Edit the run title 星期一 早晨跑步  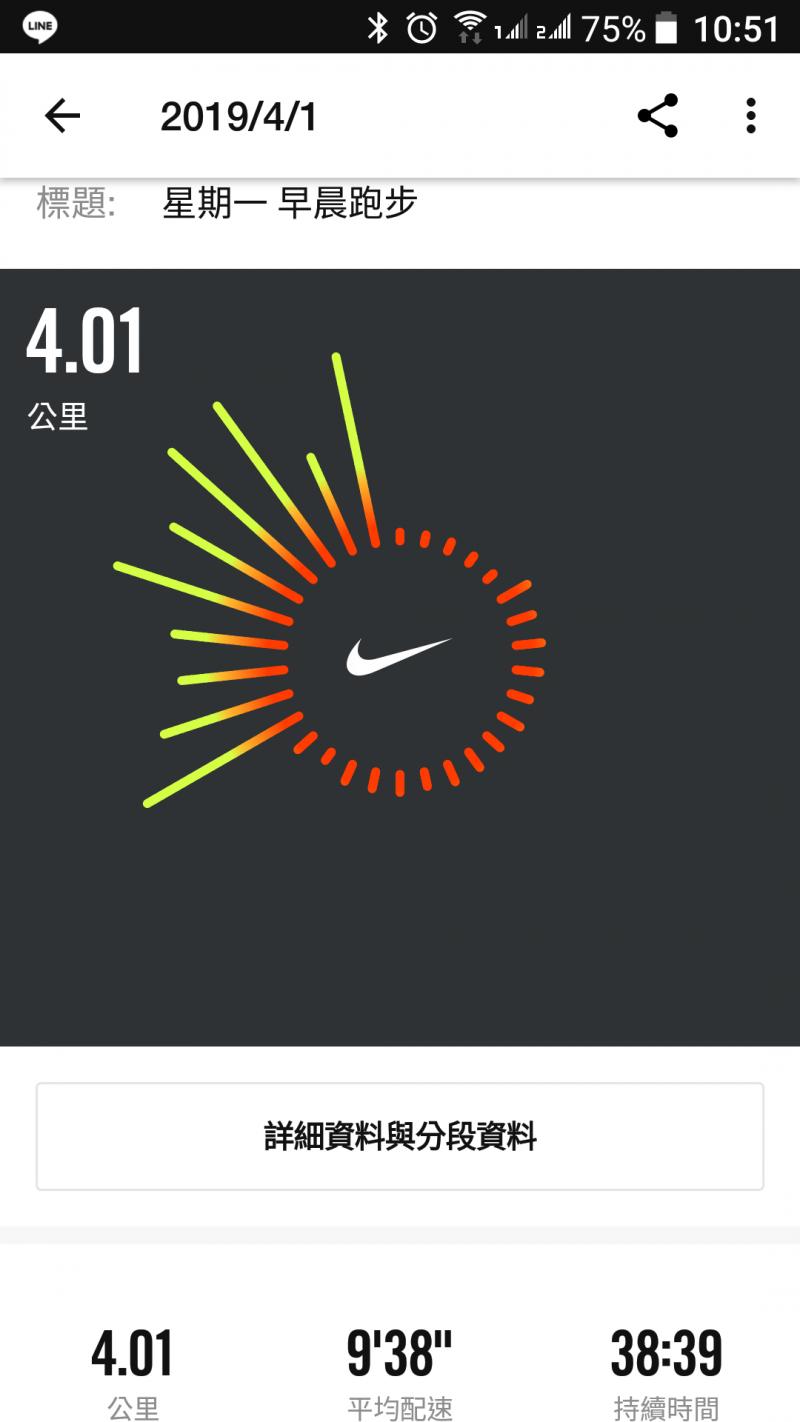(289, 203)
